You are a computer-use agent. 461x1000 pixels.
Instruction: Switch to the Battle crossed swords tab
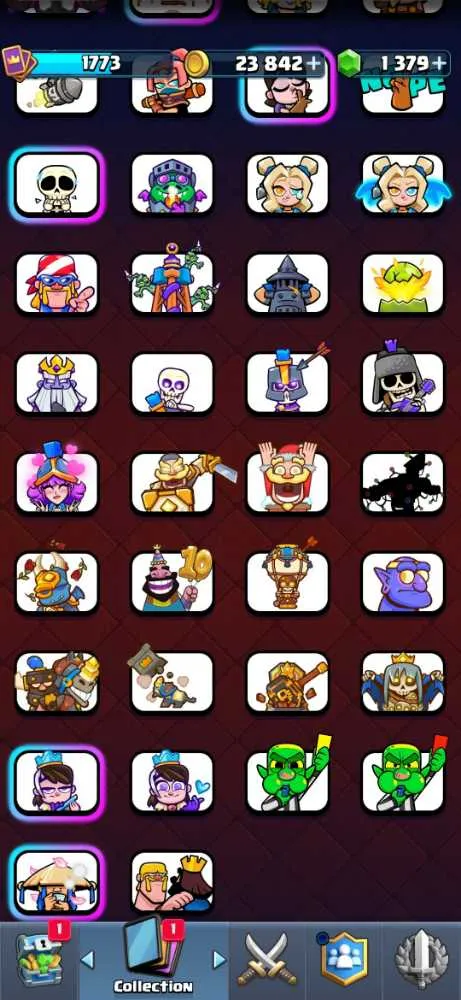(x=267, y=961)
